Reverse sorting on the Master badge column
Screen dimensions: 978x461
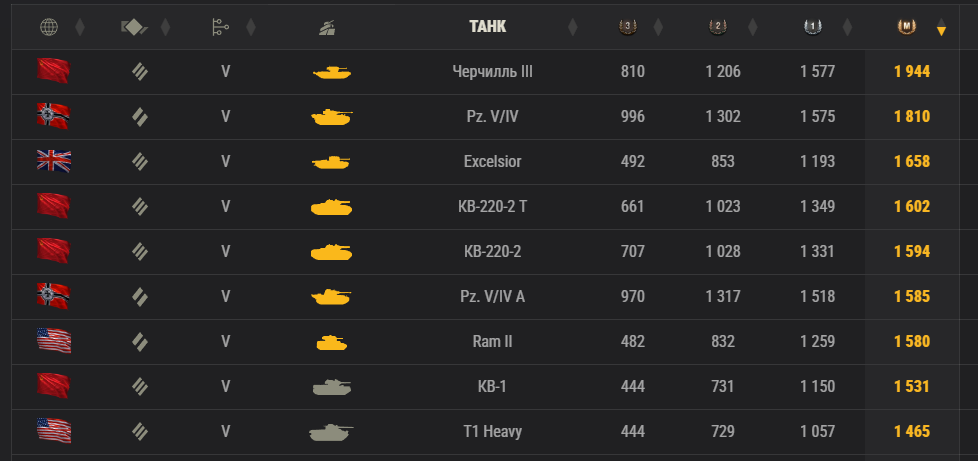pyautogui.click(x=921, y=27)
